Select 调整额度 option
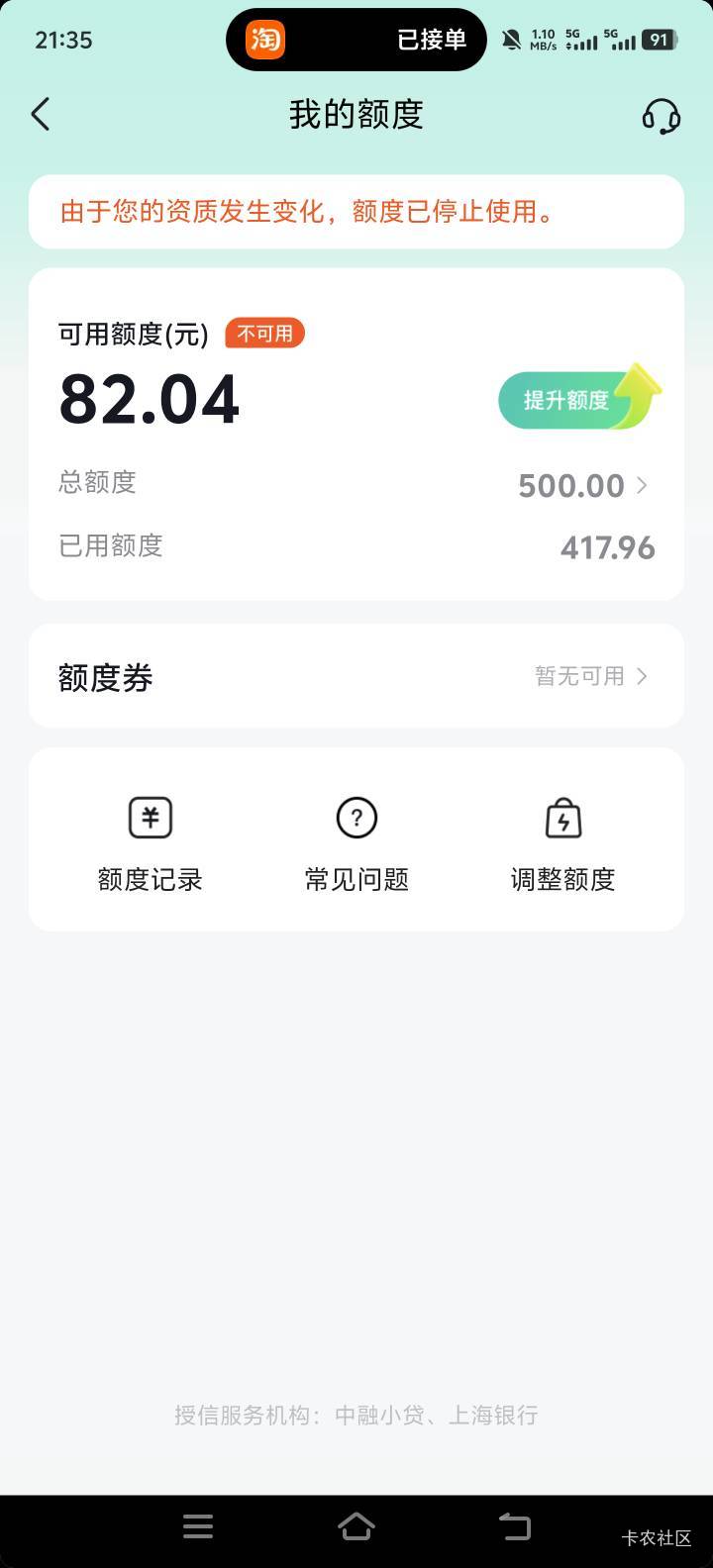Screen dimensions: 713x1568 [x=562, y=843]
